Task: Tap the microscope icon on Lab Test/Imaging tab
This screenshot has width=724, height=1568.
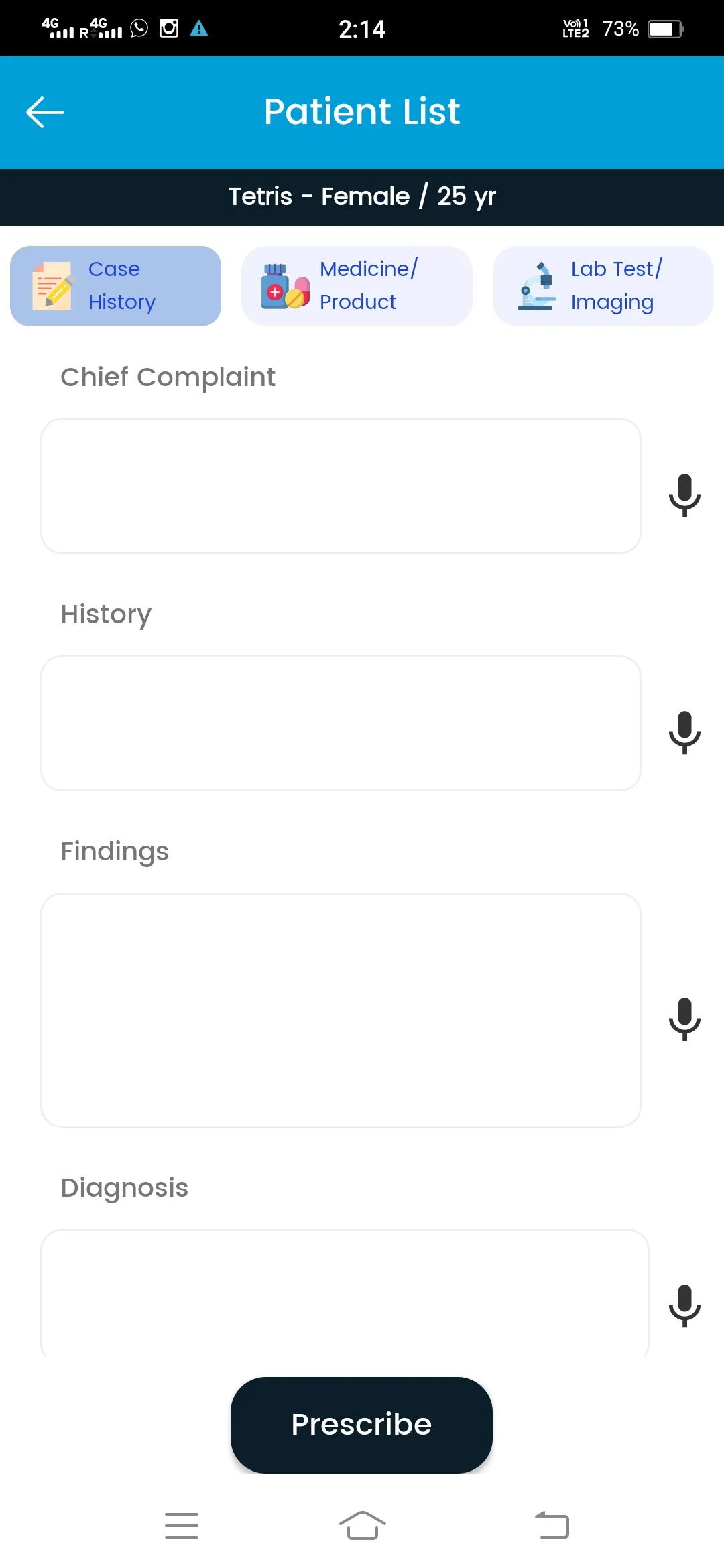Action: pyautogui.click(x=536, y=285)
